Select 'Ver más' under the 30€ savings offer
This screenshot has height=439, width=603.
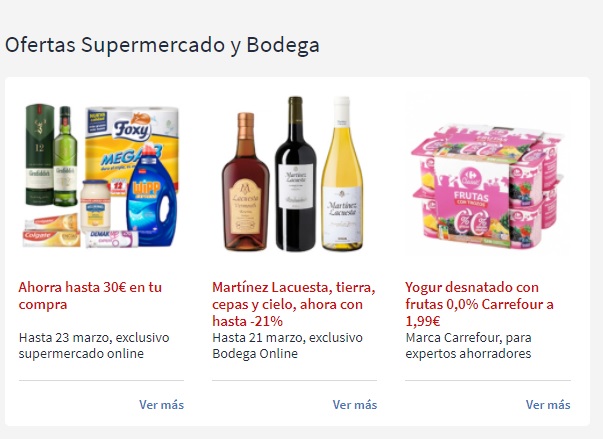tap(161, 405)
